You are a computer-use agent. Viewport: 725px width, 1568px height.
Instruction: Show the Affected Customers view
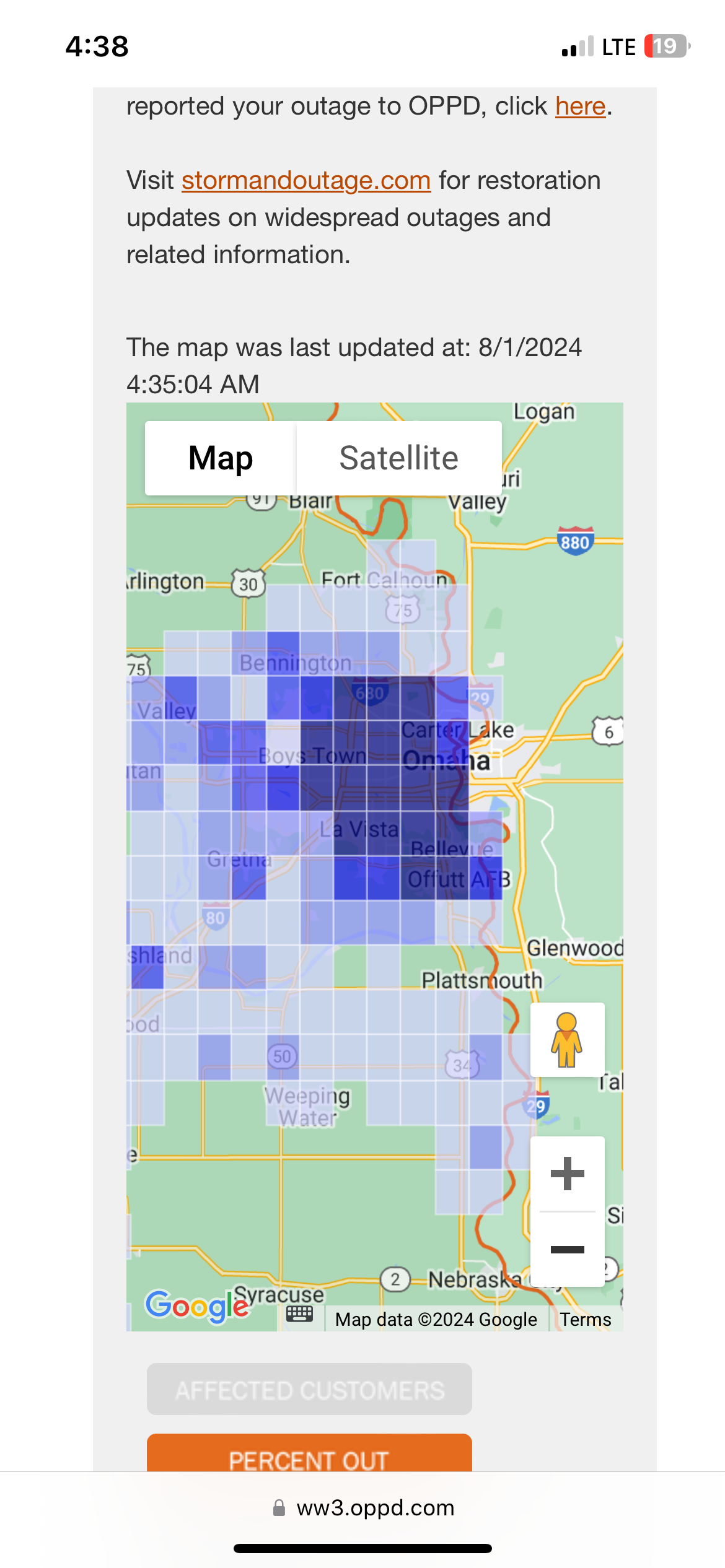(309, 1390)
